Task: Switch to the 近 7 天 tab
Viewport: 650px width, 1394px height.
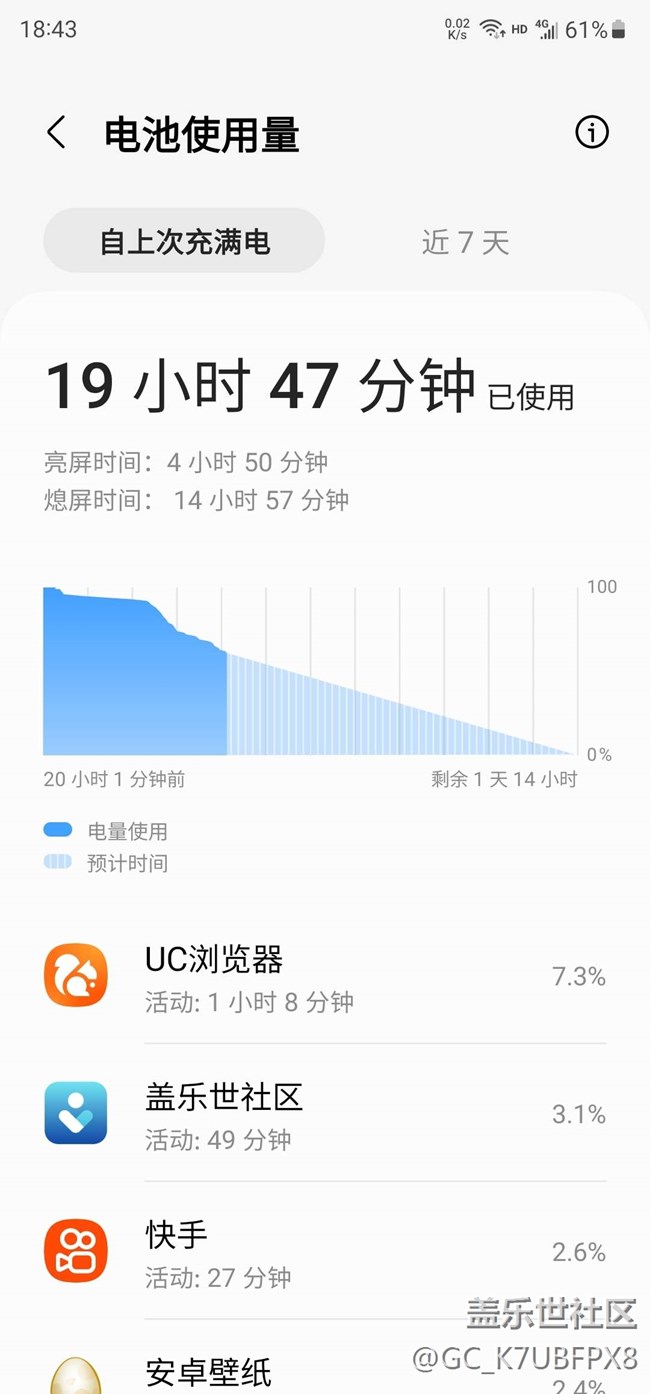Action: (x=466, y=241)
